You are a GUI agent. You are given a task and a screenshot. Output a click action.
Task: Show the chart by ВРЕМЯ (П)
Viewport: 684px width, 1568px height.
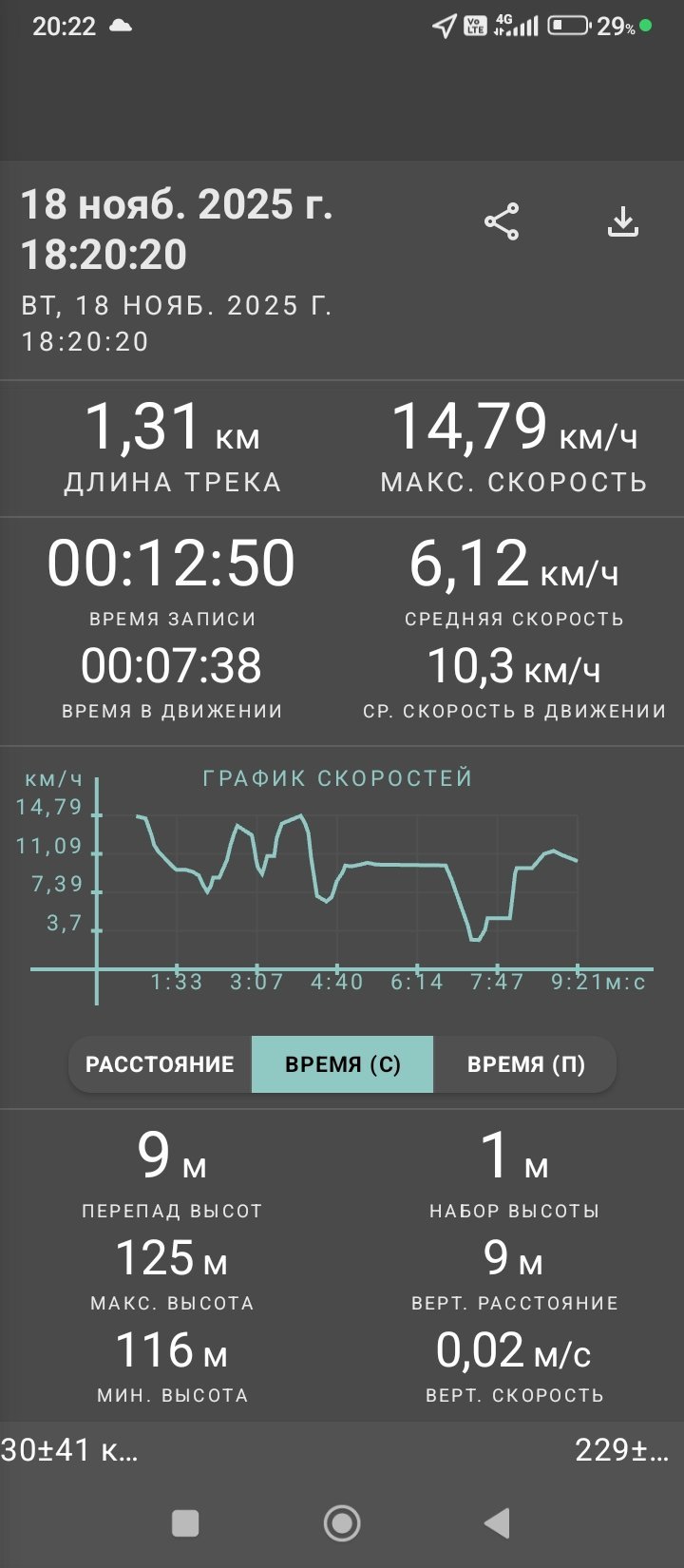coord(525,1064)
